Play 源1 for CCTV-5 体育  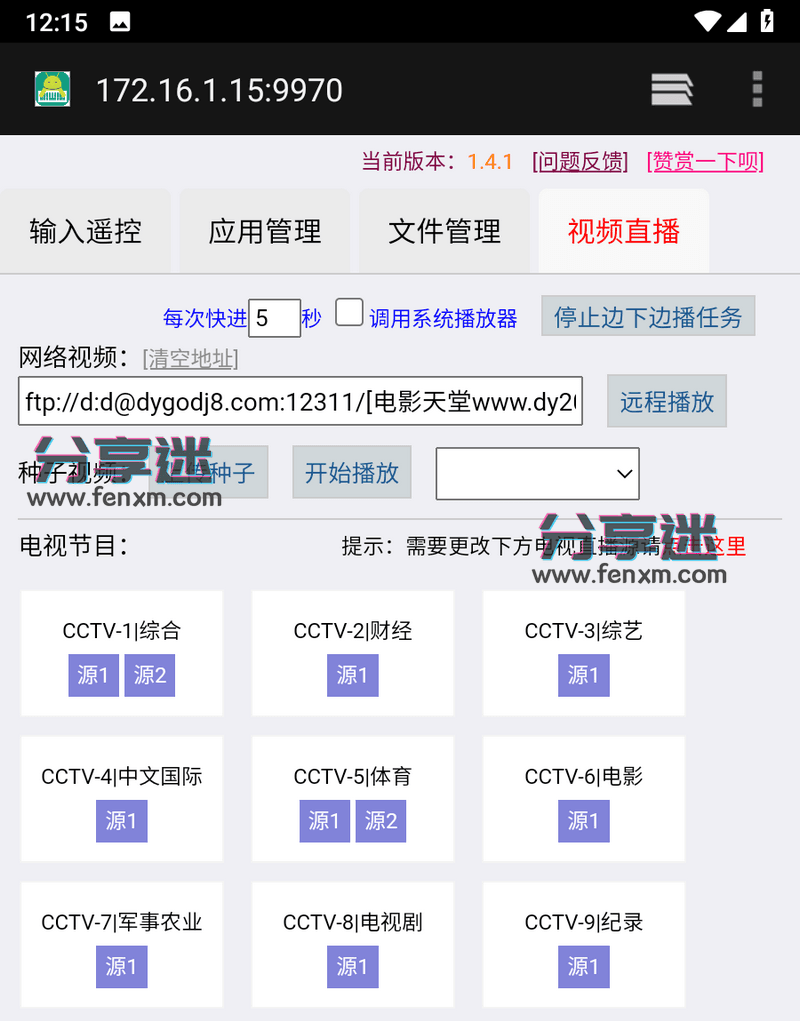coord(324,821)
